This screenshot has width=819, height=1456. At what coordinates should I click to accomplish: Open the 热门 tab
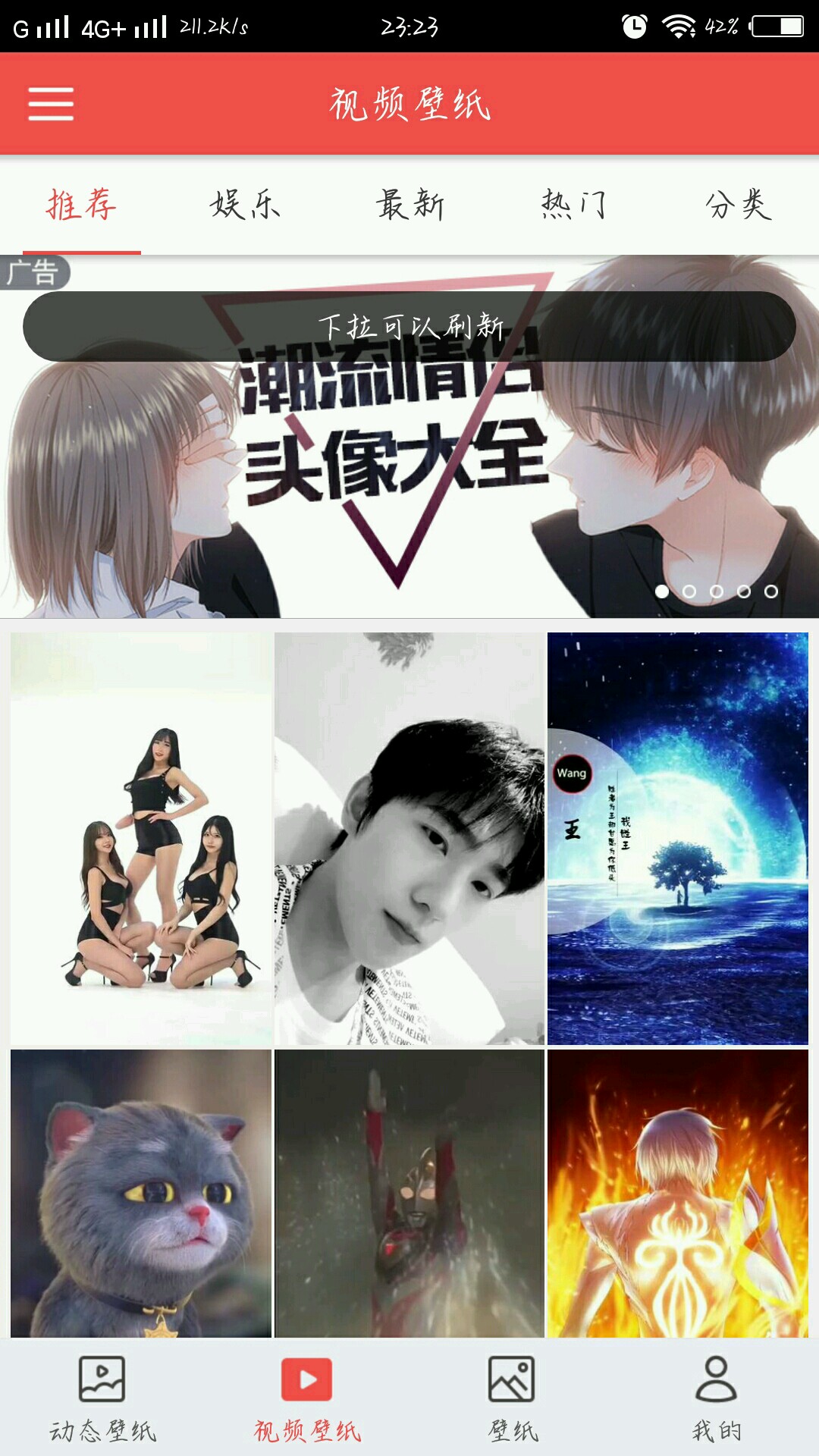click(574, 205)
